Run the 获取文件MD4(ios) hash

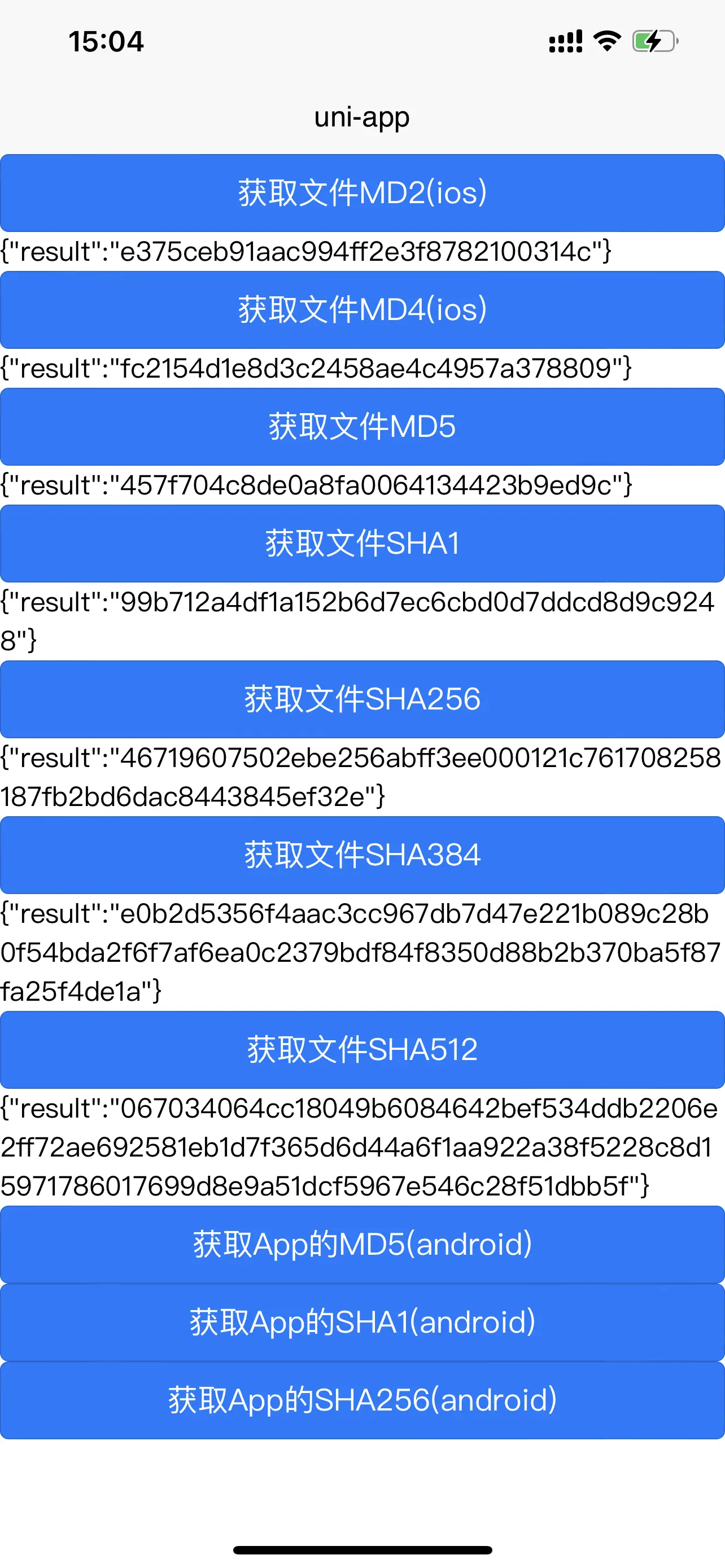tap(362, 310)
